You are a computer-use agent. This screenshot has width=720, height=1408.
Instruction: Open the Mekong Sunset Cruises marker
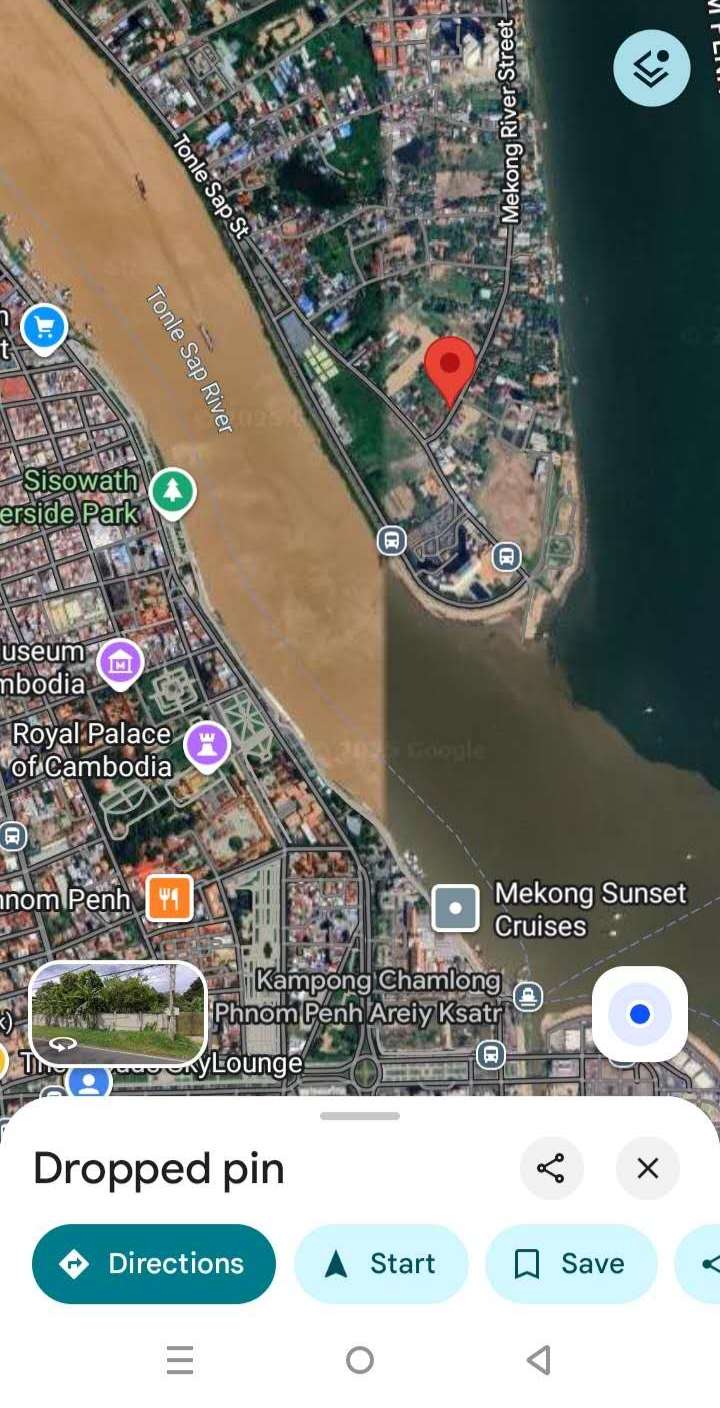point(455,908)
